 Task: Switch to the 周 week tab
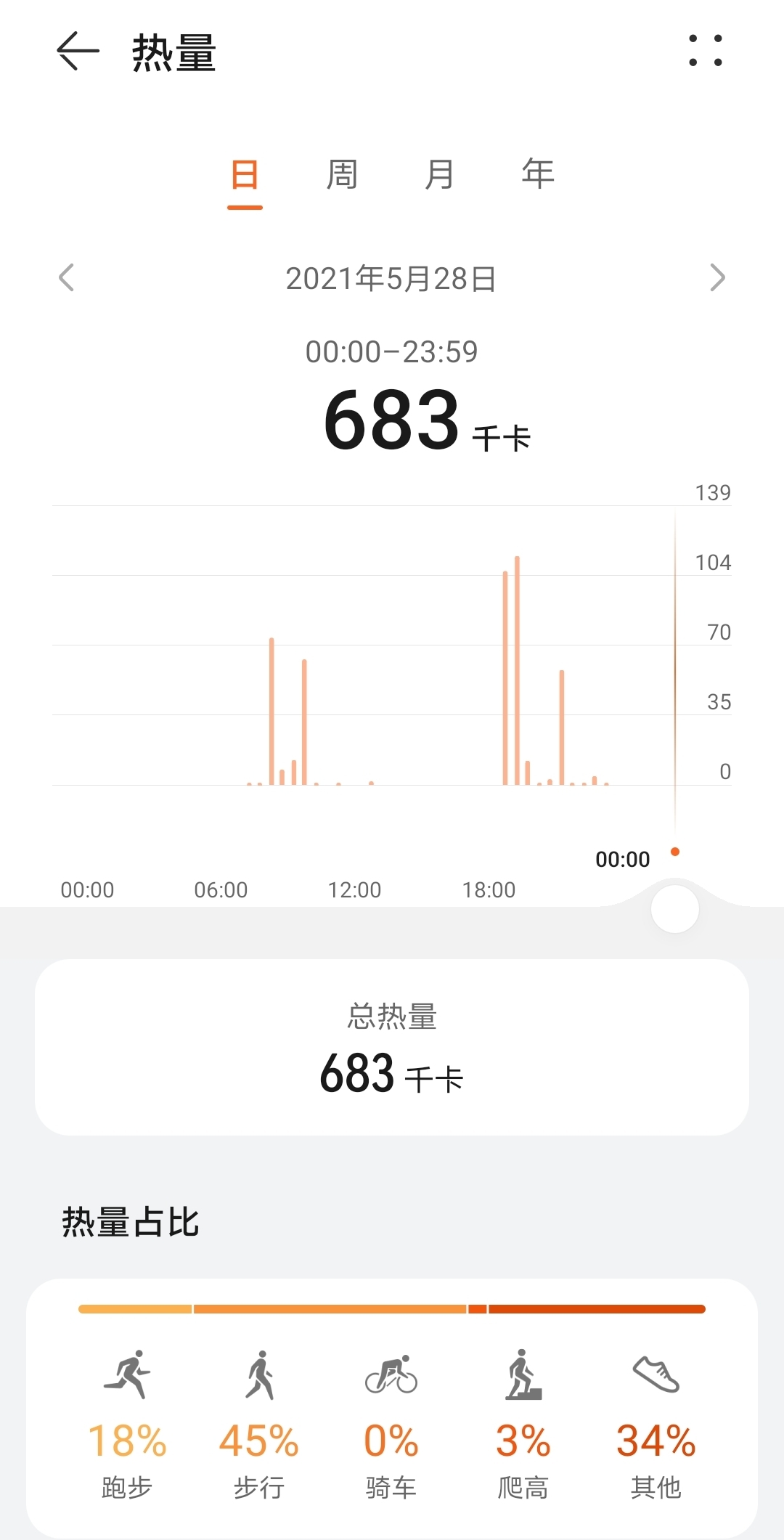pyautogui.click(x=342, y=175)
